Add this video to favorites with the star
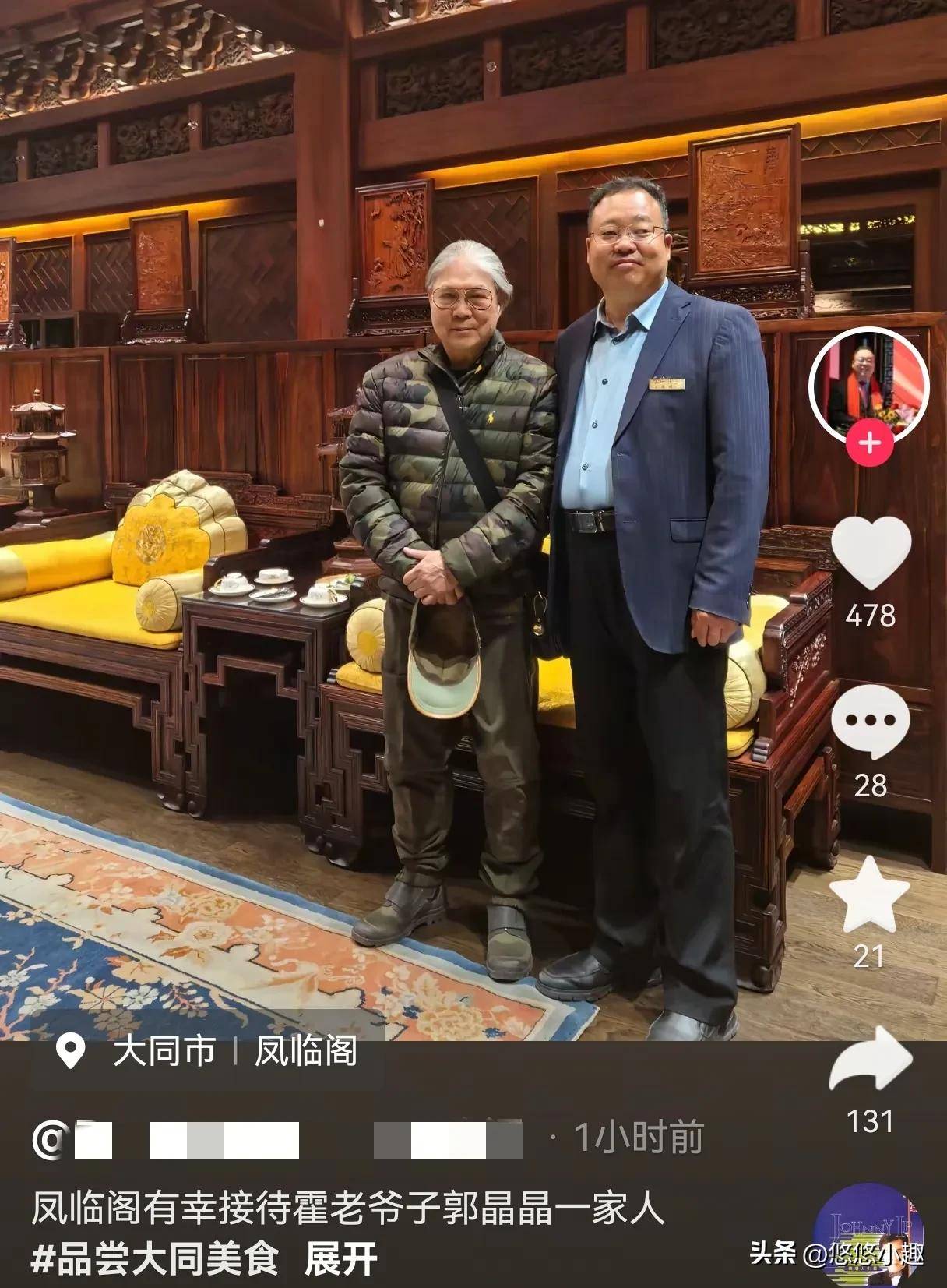947x1288 pixels. click(x=869, y=894)
